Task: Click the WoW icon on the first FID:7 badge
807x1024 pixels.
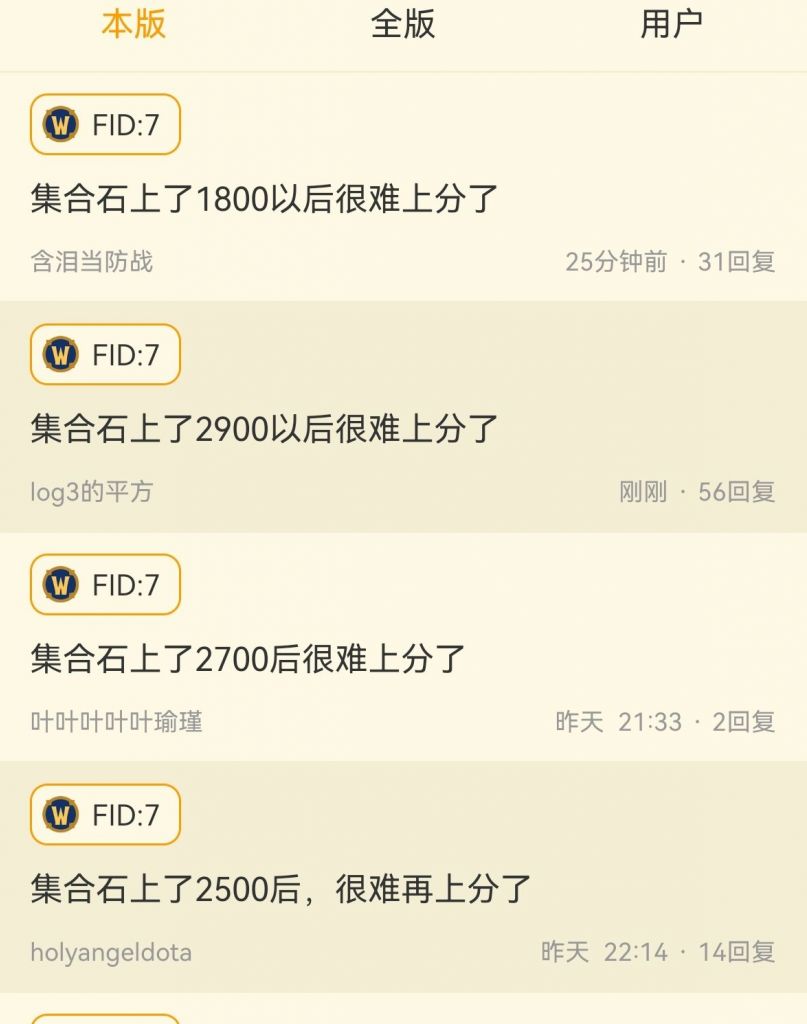Action: tap(62, 125)
